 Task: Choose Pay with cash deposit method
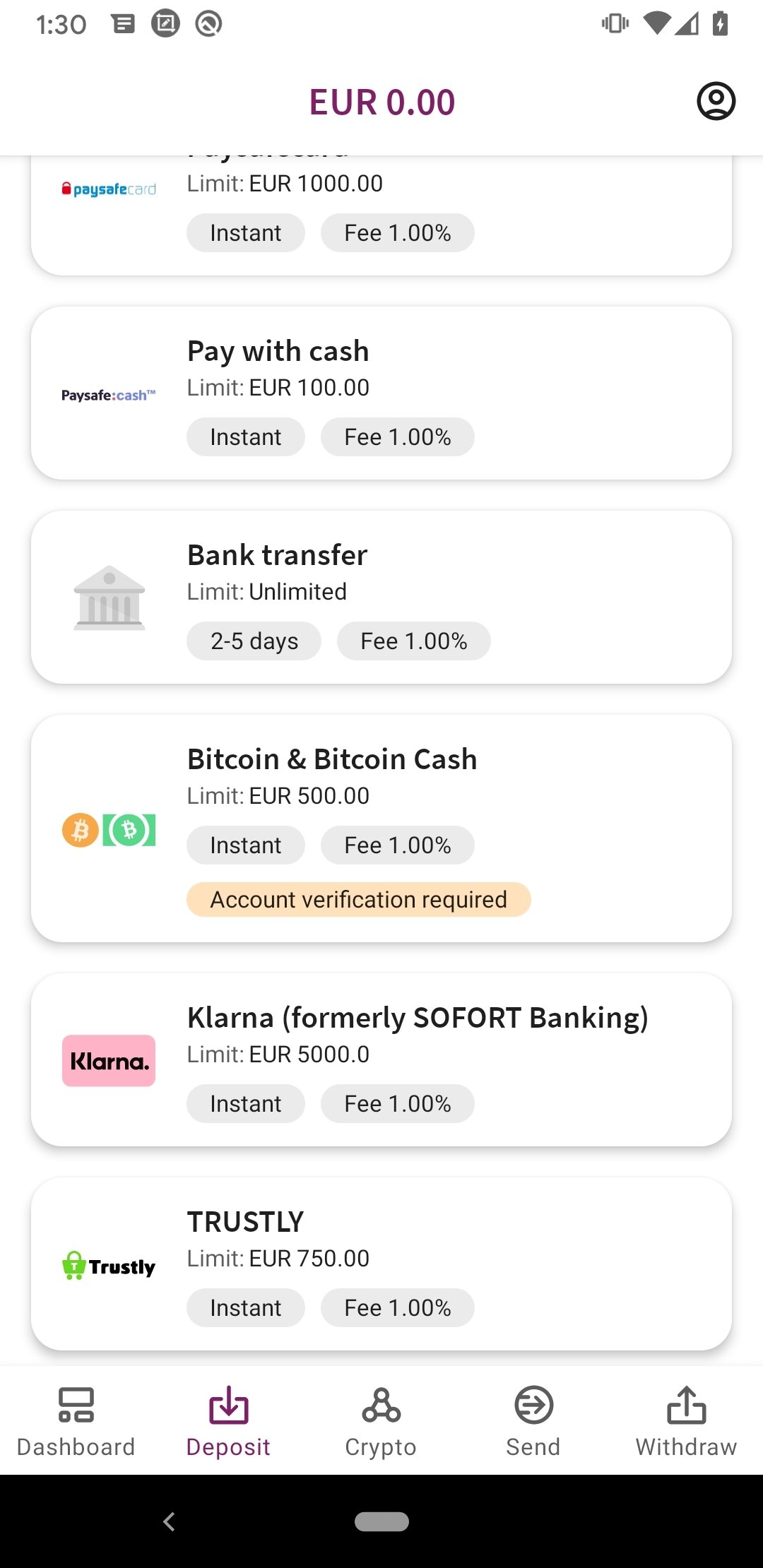pyautogui.click(x=381, y=393)
